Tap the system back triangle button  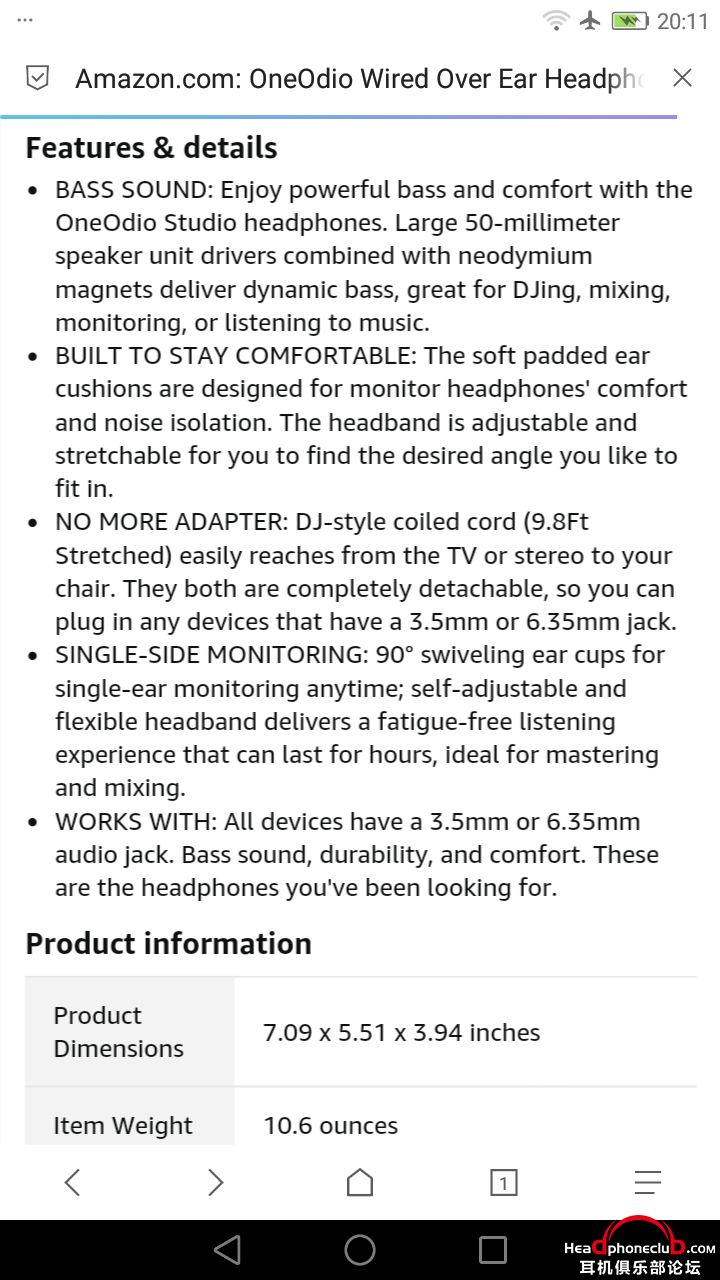click(228, 1249)
